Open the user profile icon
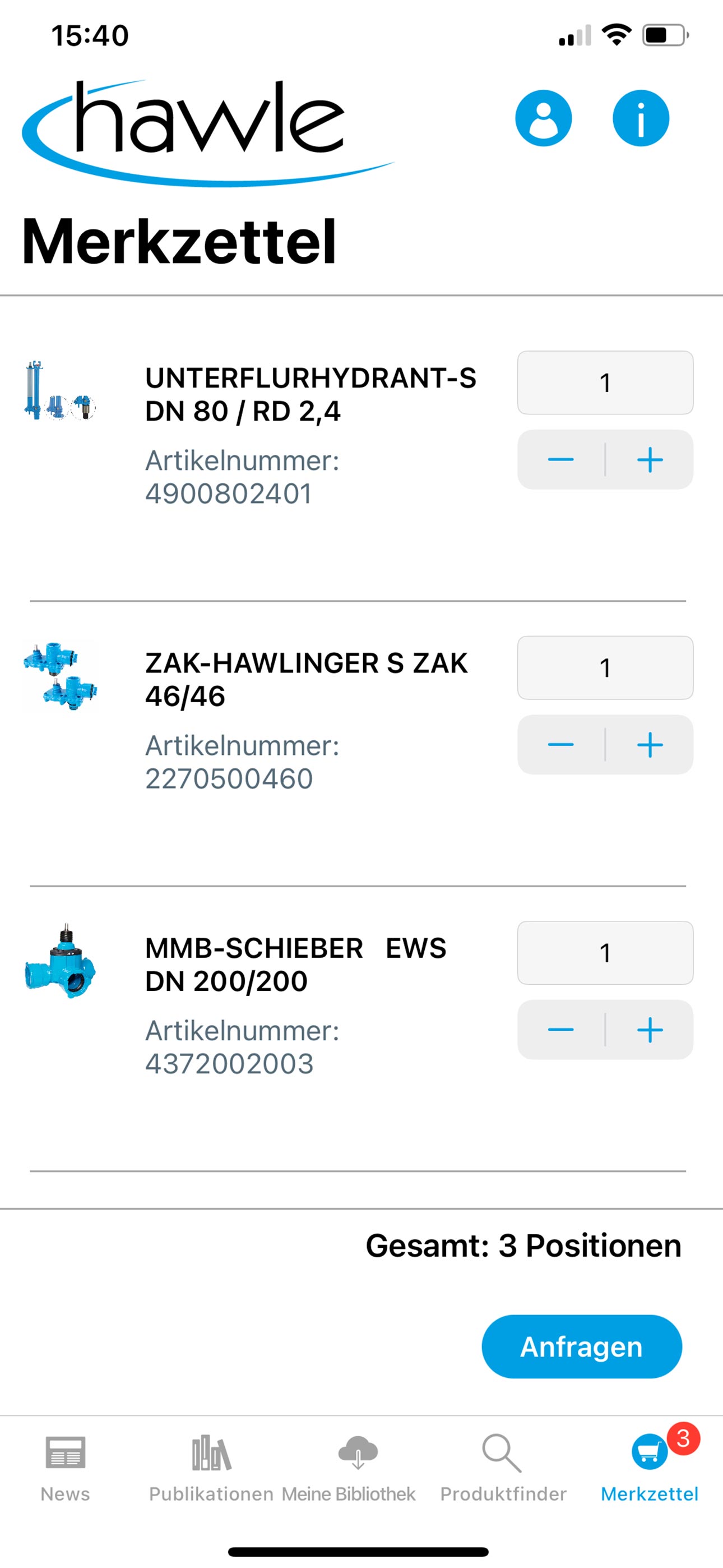Viewport: 723px width, 1568px height. (x=543, y=118)
